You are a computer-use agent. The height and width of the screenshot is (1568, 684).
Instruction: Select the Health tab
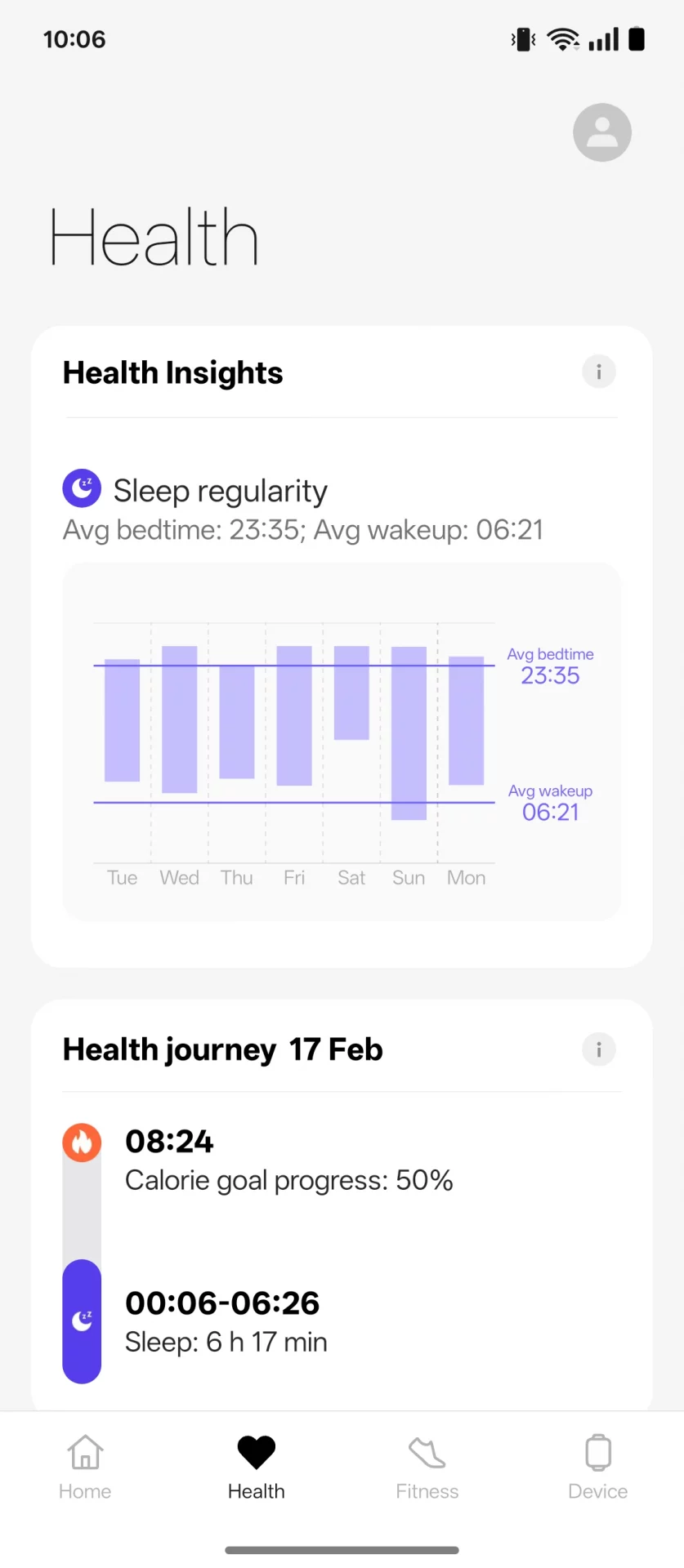coord(257,1468)
